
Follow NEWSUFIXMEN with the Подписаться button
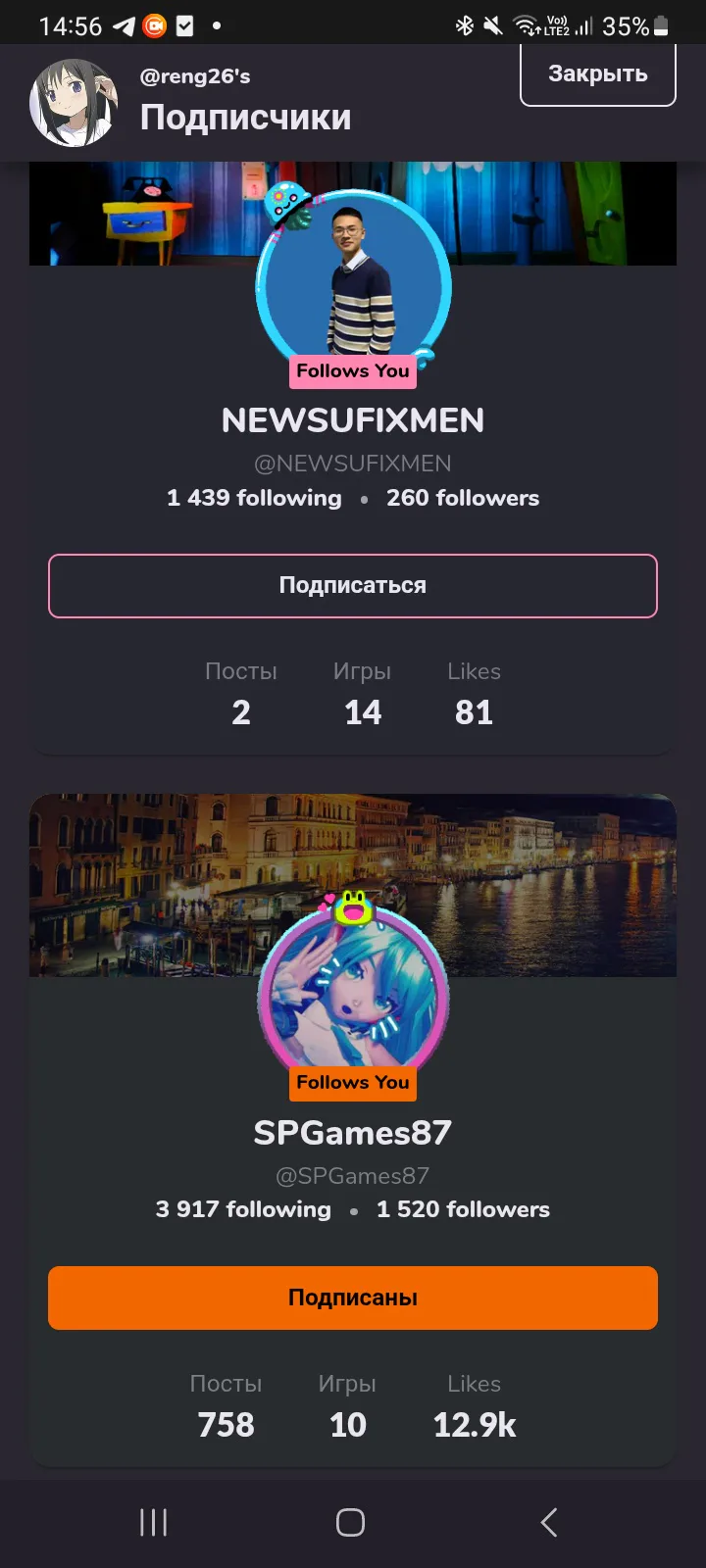click(x=353, y=586)
